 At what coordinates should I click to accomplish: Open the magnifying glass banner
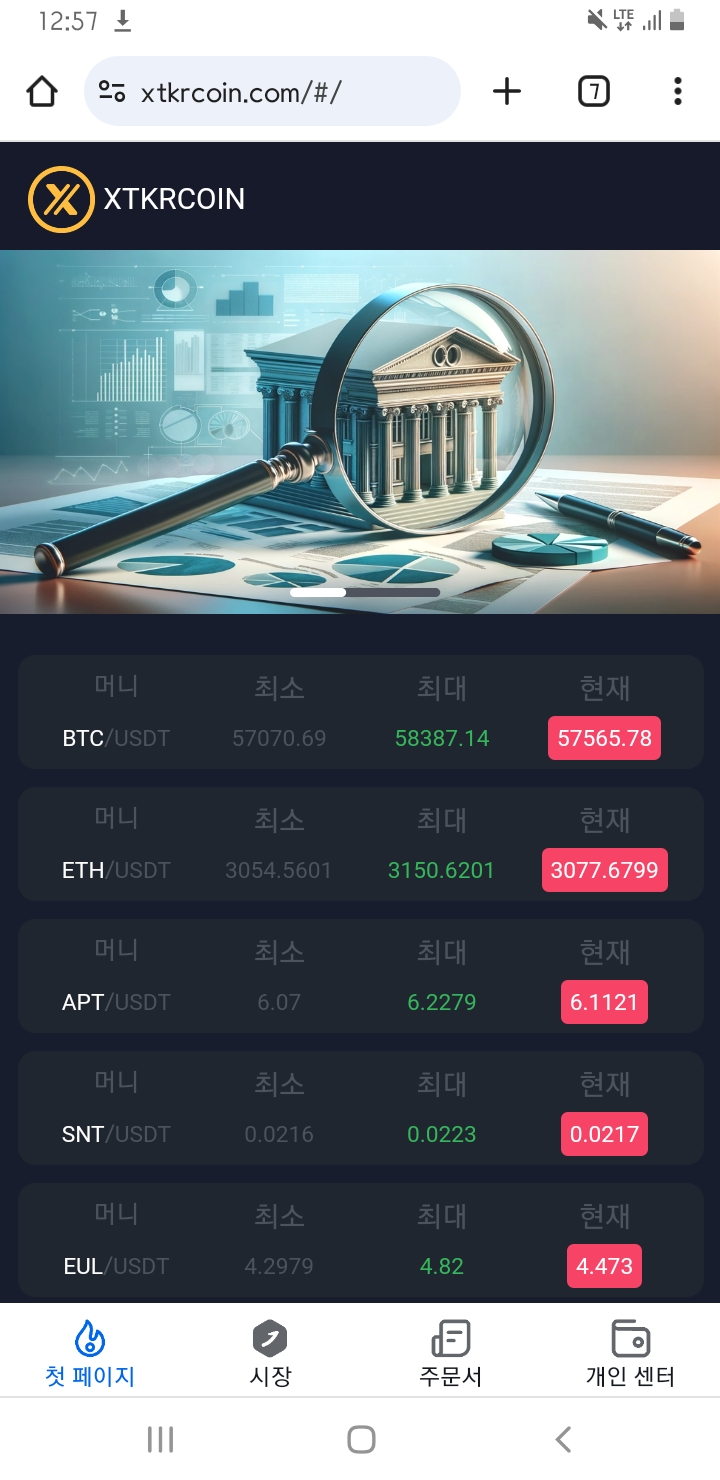pos(360,430)
